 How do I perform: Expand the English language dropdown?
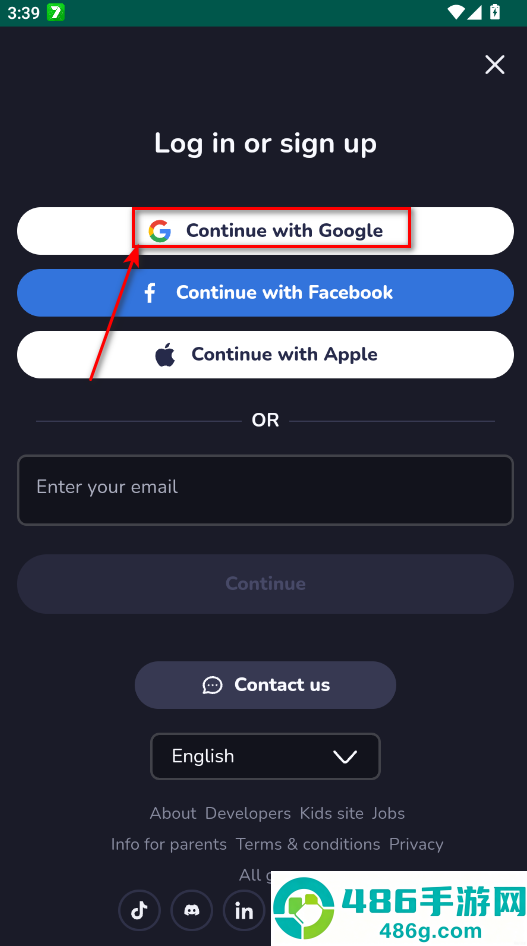pos(265,757)
